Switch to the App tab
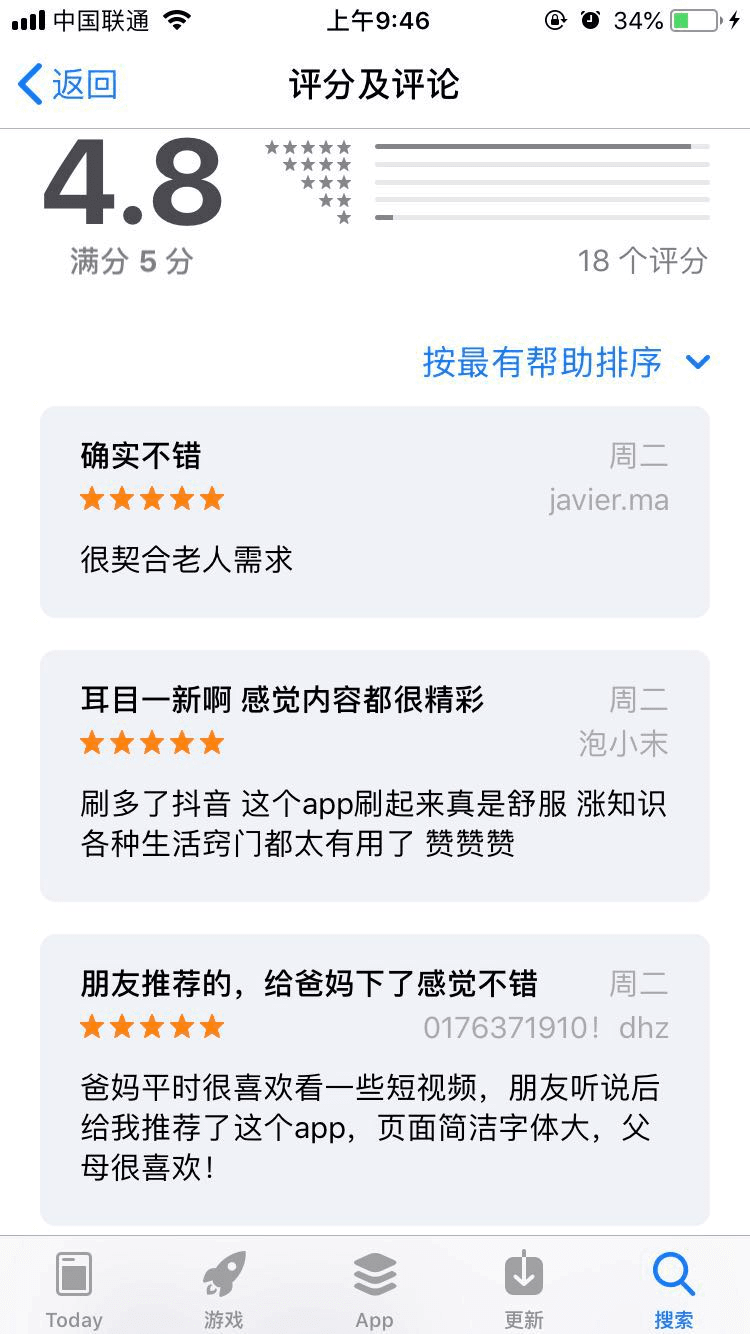The image size is (750, 1334). tap(374, 1288)
